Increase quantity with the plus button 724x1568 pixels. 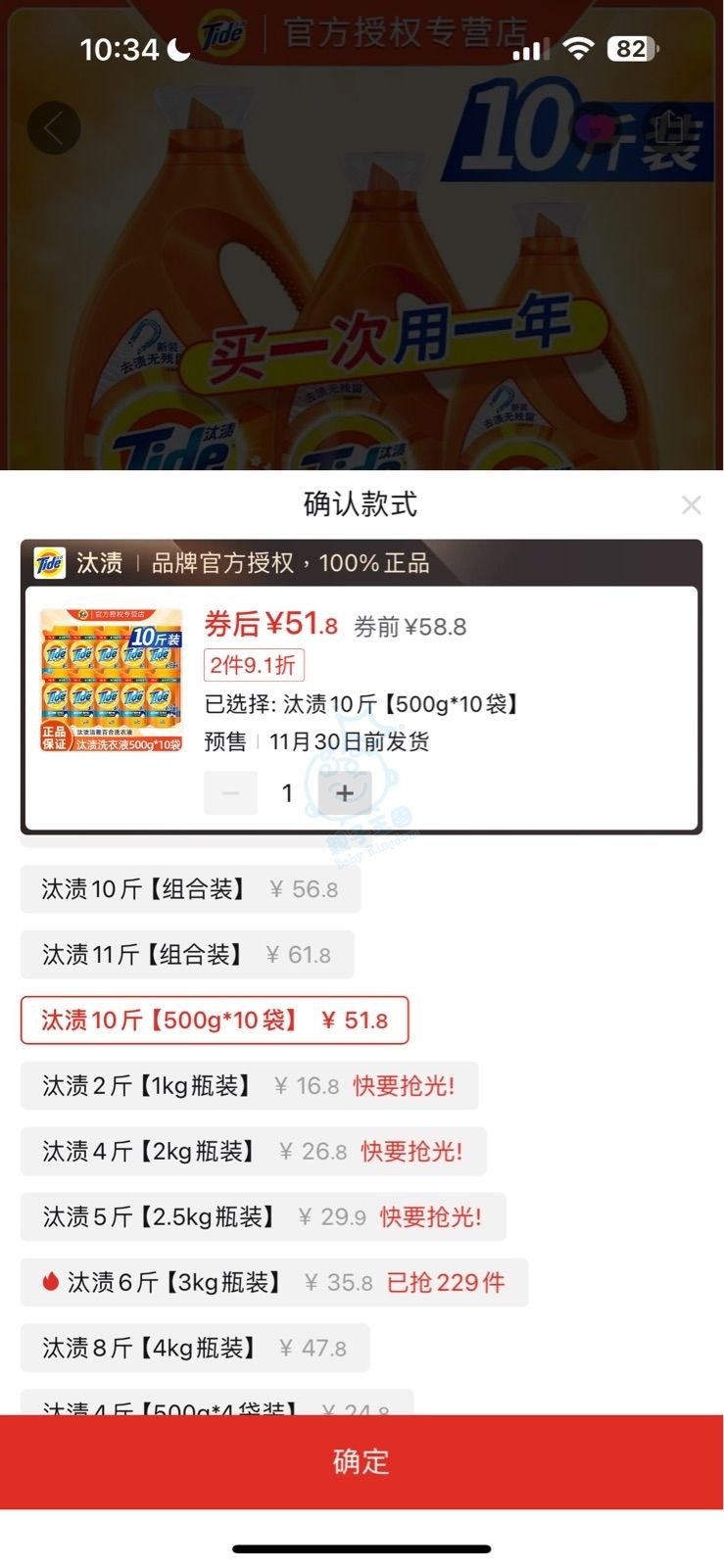[x=344, y=793]
